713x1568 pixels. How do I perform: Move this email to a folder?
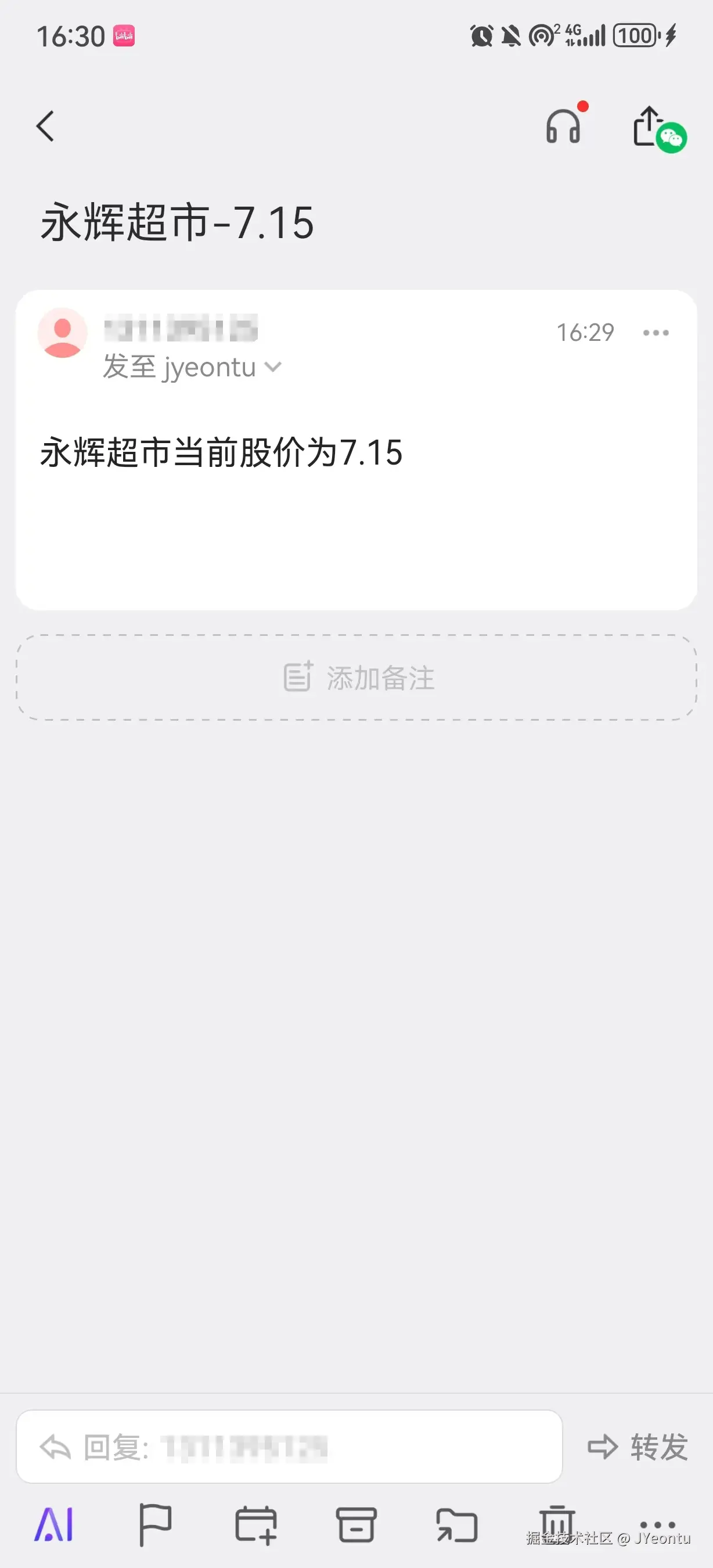tap(457, 1525)
